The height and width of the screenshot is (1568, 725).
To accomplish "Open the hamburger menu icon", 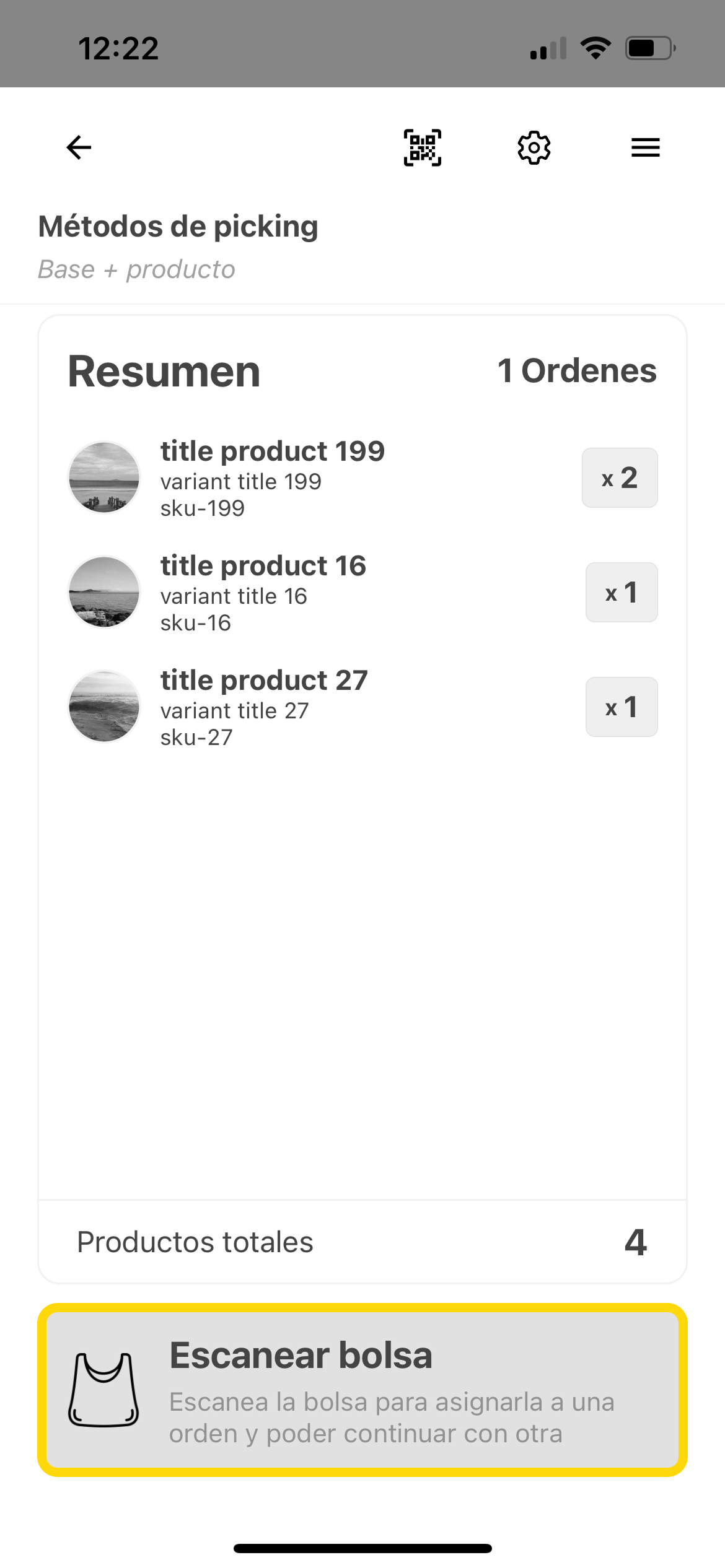I will click(644, 147).
